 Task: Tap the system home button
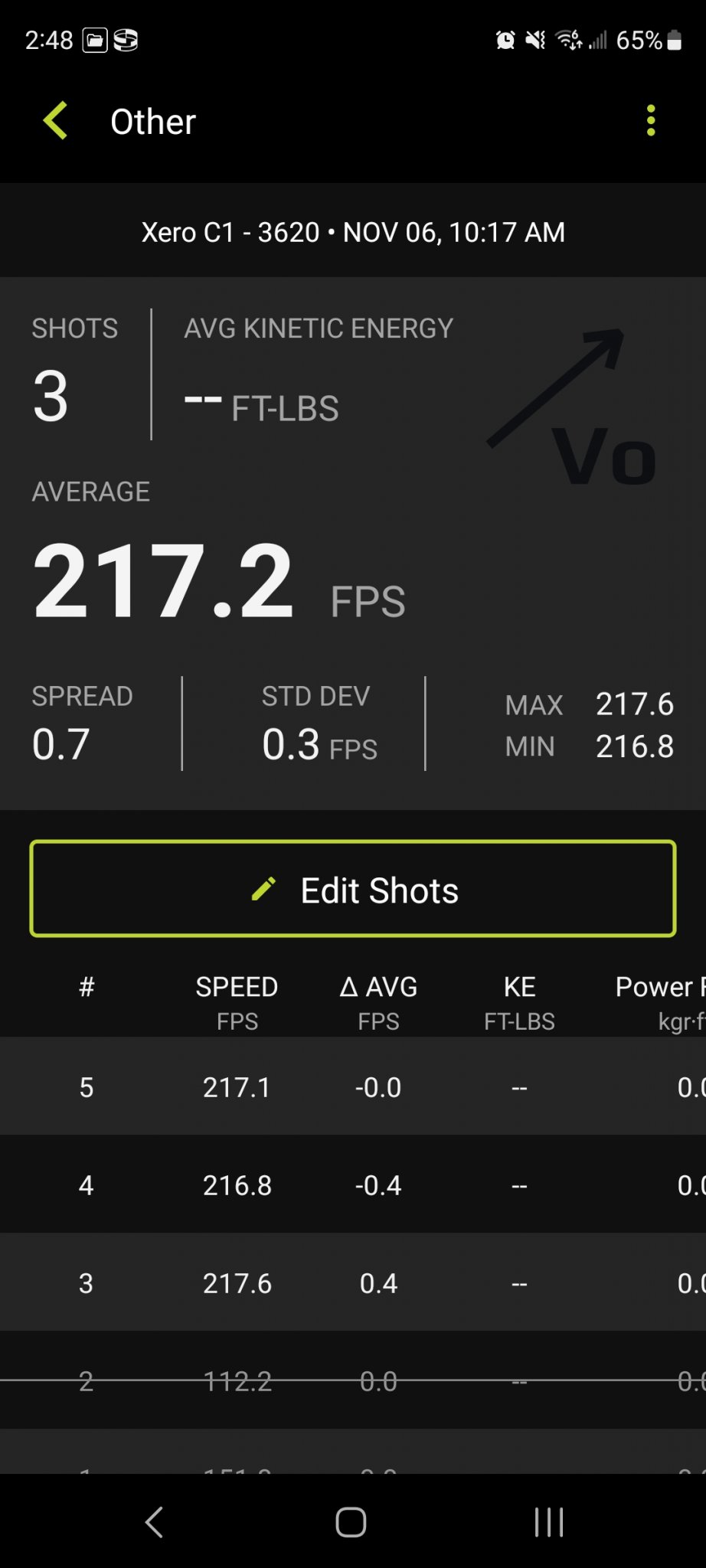tap(351, 1522)
